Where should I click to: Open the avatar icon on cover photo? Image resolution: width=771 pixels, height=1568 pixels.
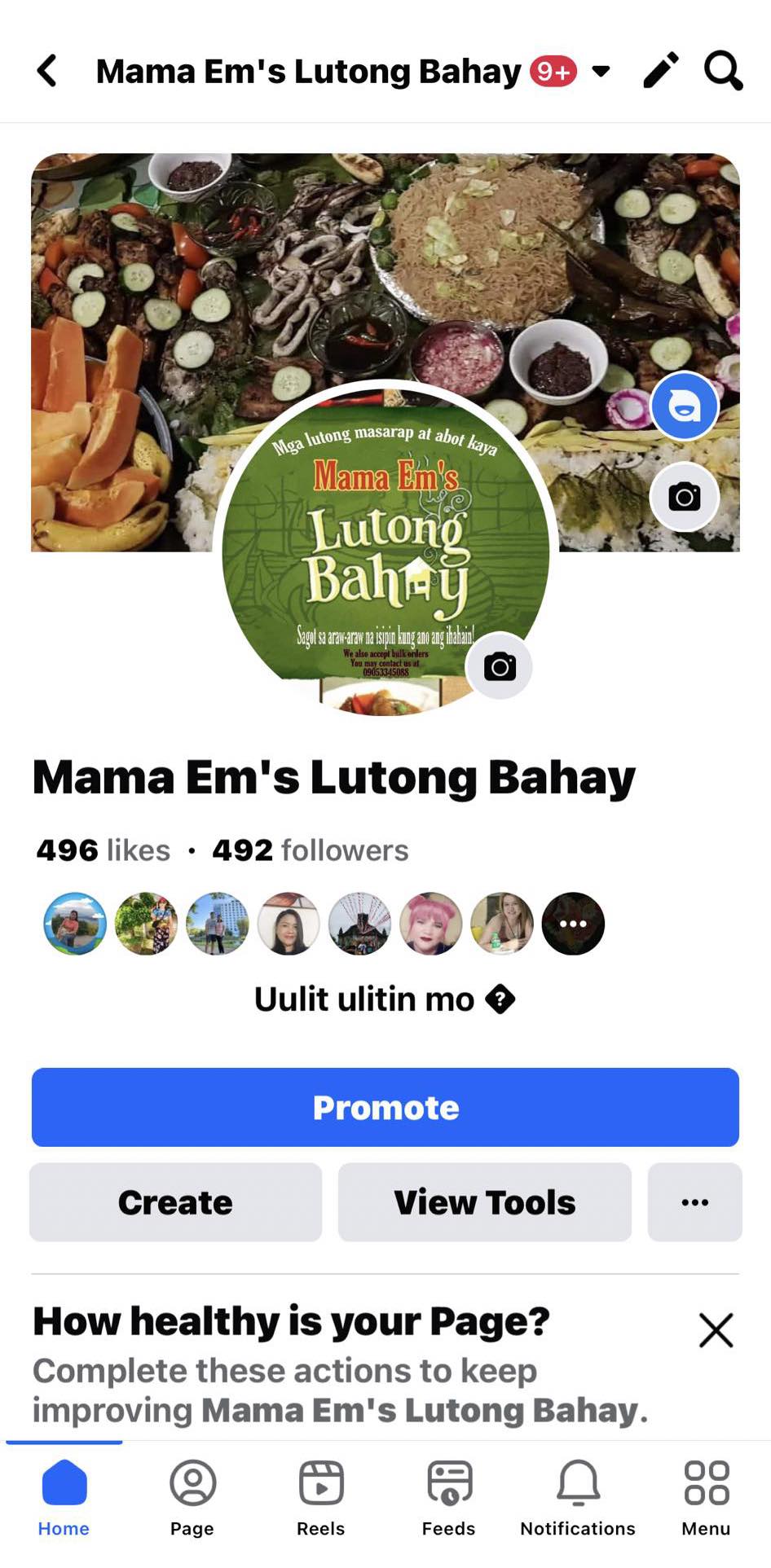tap(684, 406)
